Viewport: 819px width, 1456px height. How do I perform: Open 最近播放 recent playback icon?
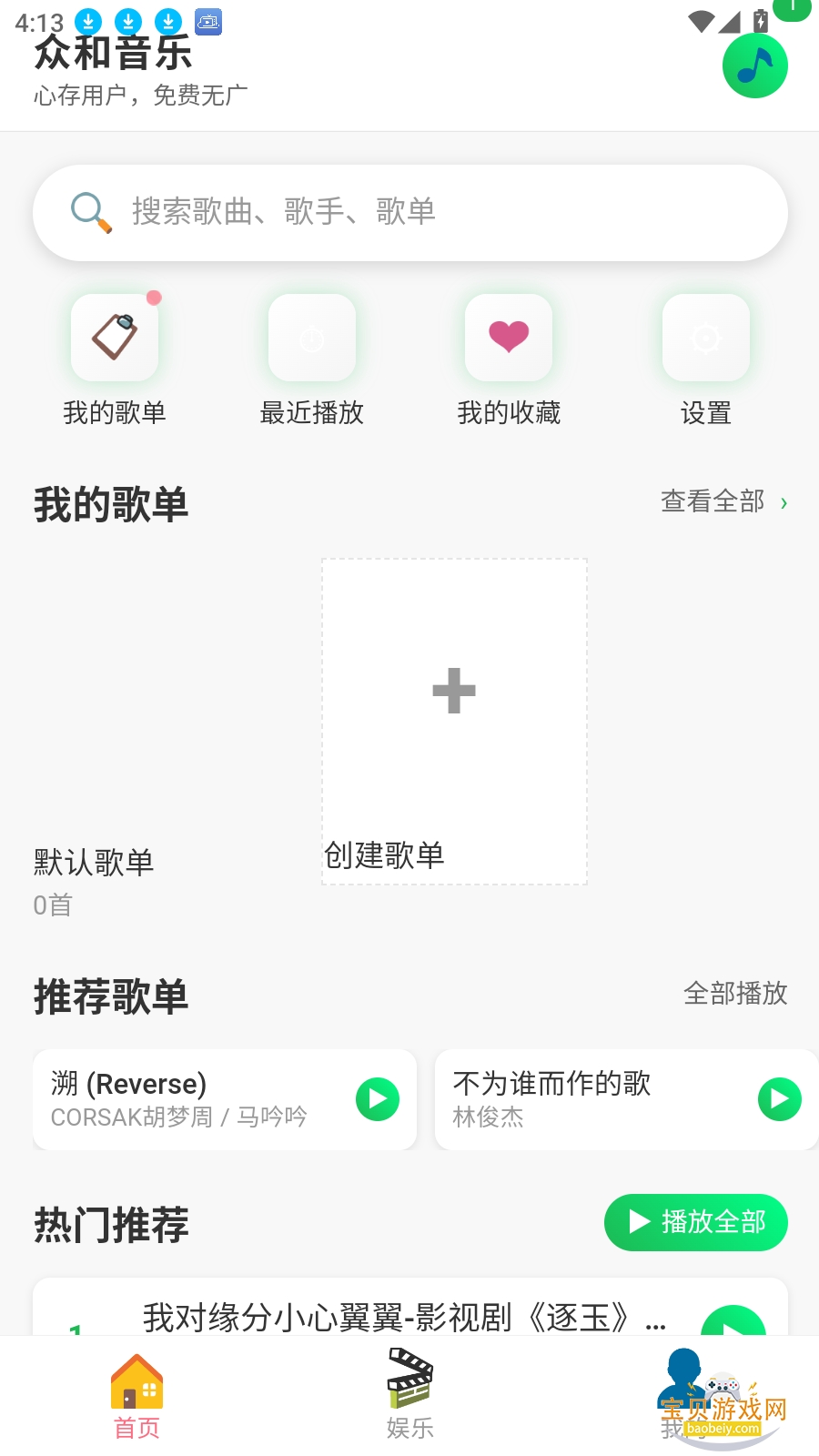click(311, 338)
